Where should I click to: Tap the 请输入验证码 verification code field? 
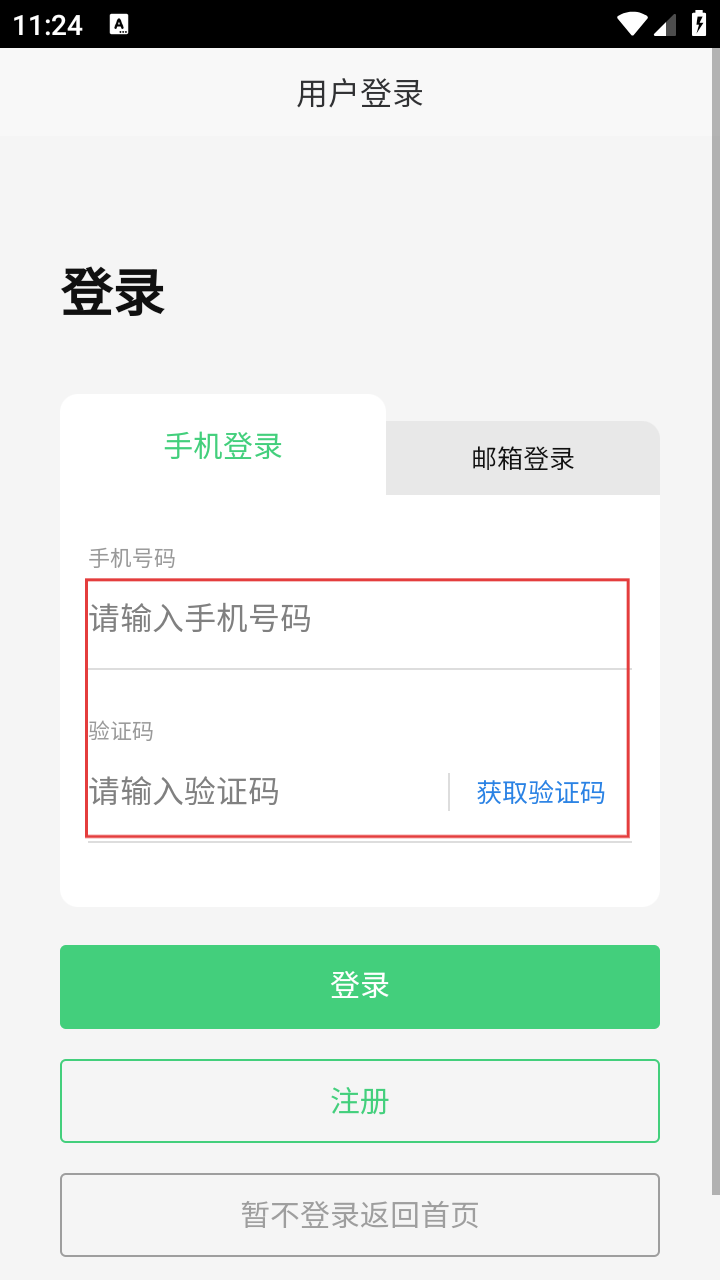coord(265,792)
